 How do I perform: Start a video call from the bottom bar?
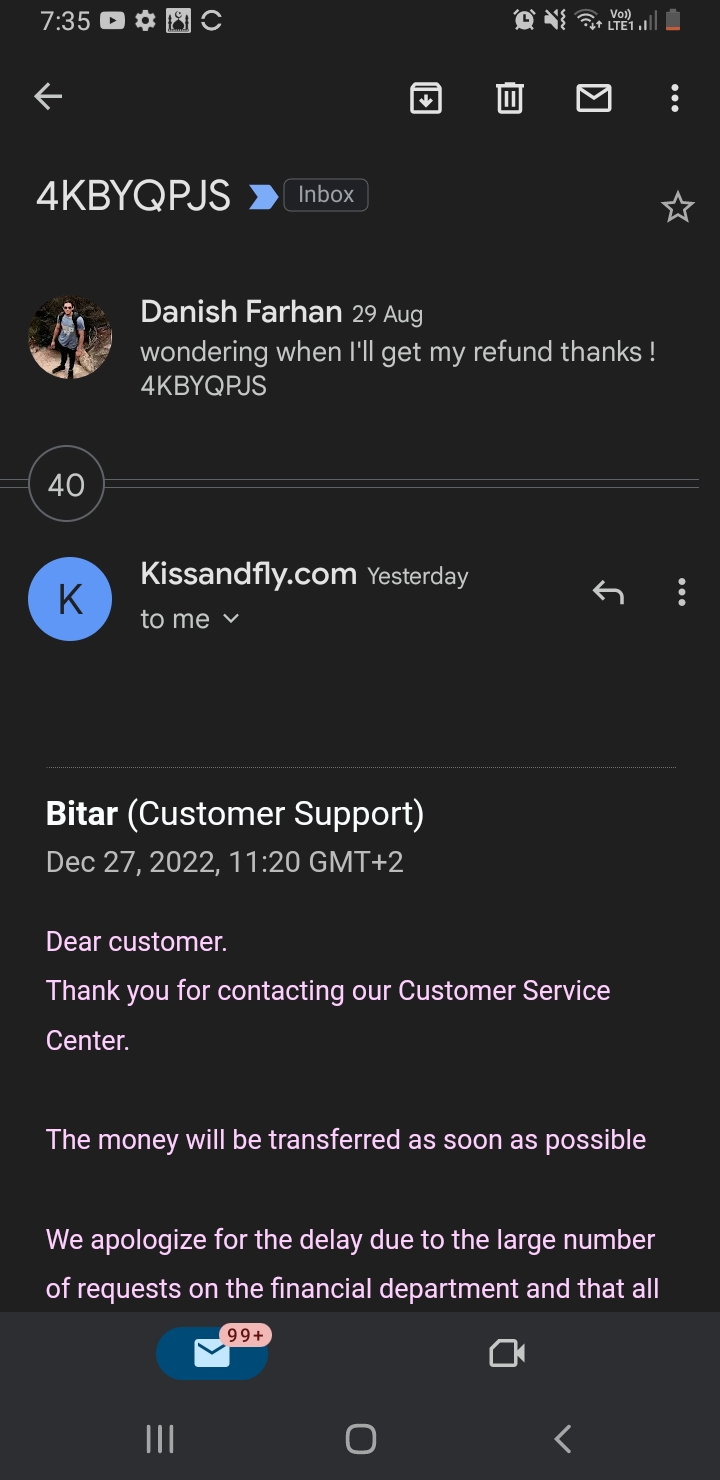coord(506,1352)
